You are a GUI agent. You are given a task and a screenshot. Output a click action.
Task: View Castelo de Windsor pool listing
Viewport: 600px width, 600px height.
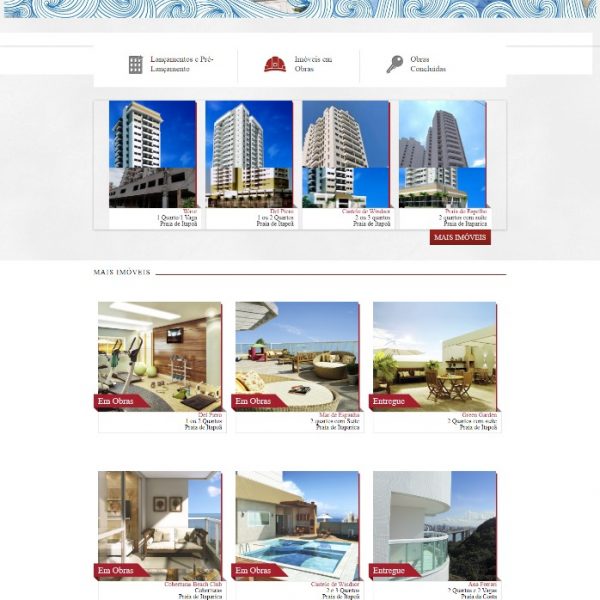click(x=296, y=528)
